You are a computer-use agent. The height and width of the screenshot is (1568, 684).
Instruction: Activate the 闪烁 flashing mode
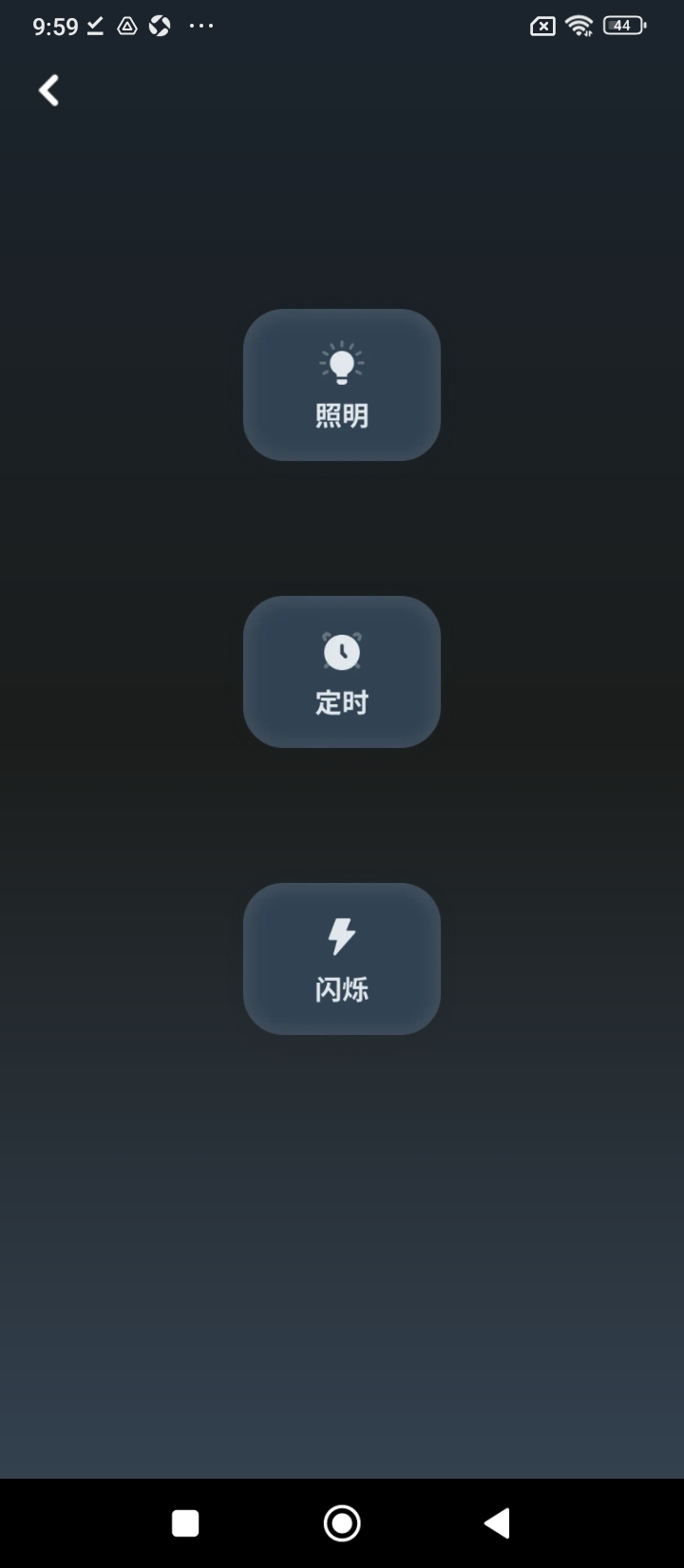tap(342, 959)
